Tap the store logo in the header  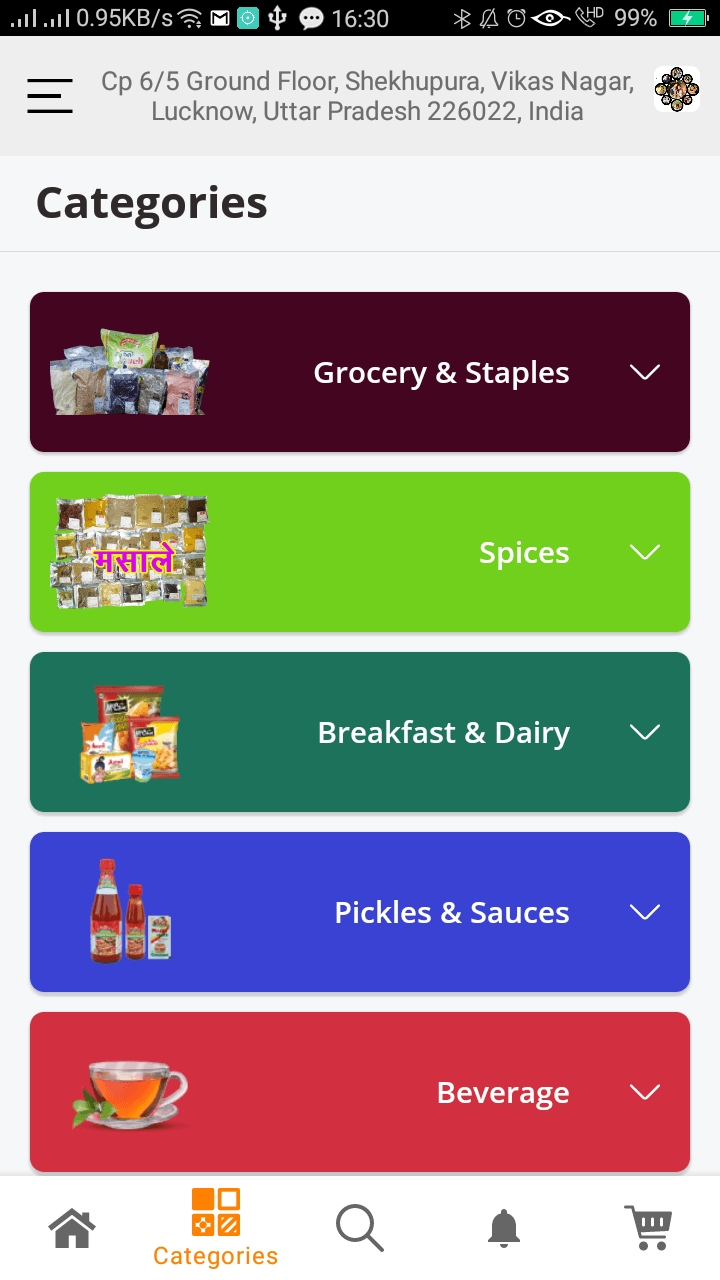[x=676, y=90]
